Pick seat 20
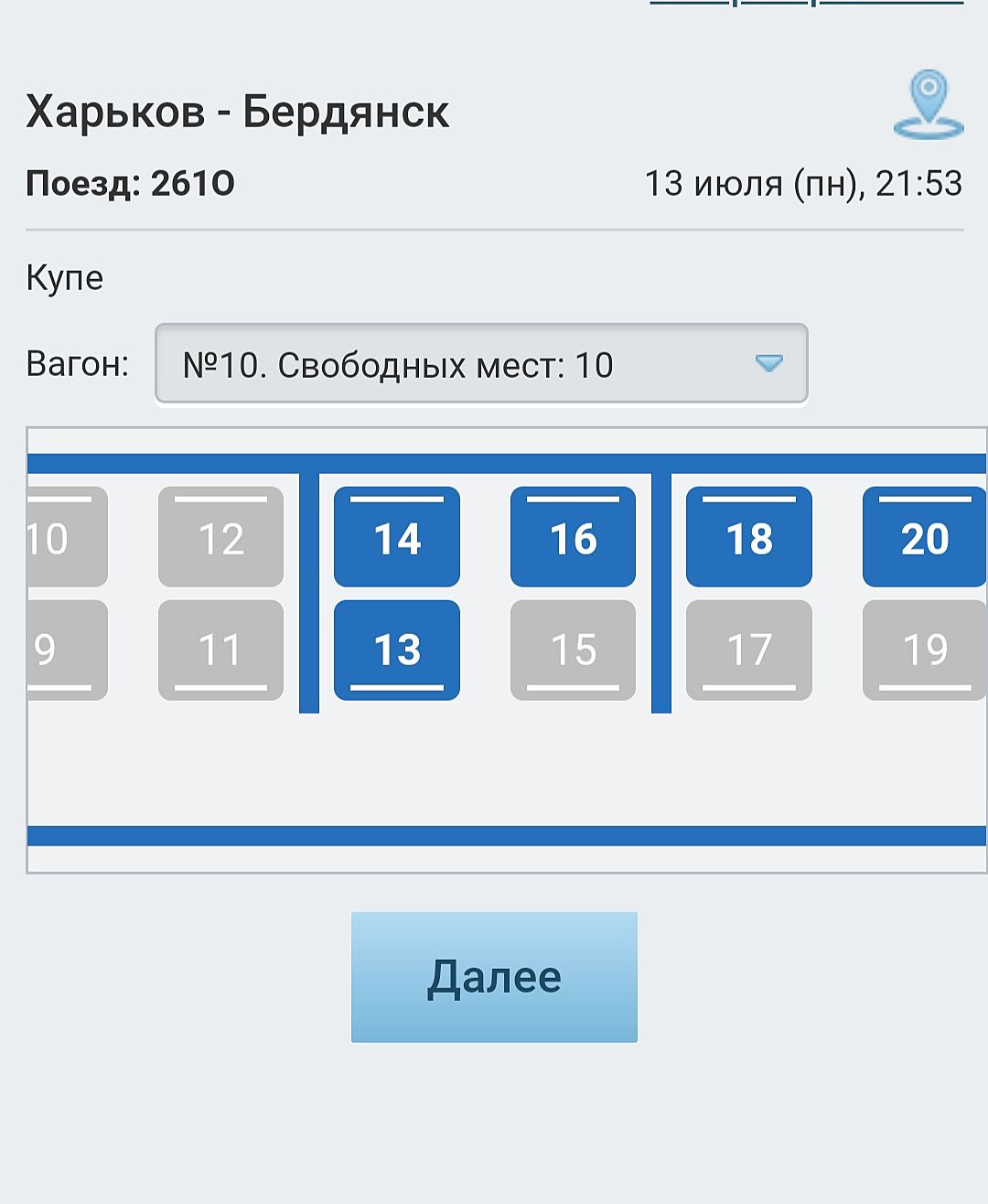This screenshot has width=988, height=1204. pyautogui.click(x=924, y=538)
